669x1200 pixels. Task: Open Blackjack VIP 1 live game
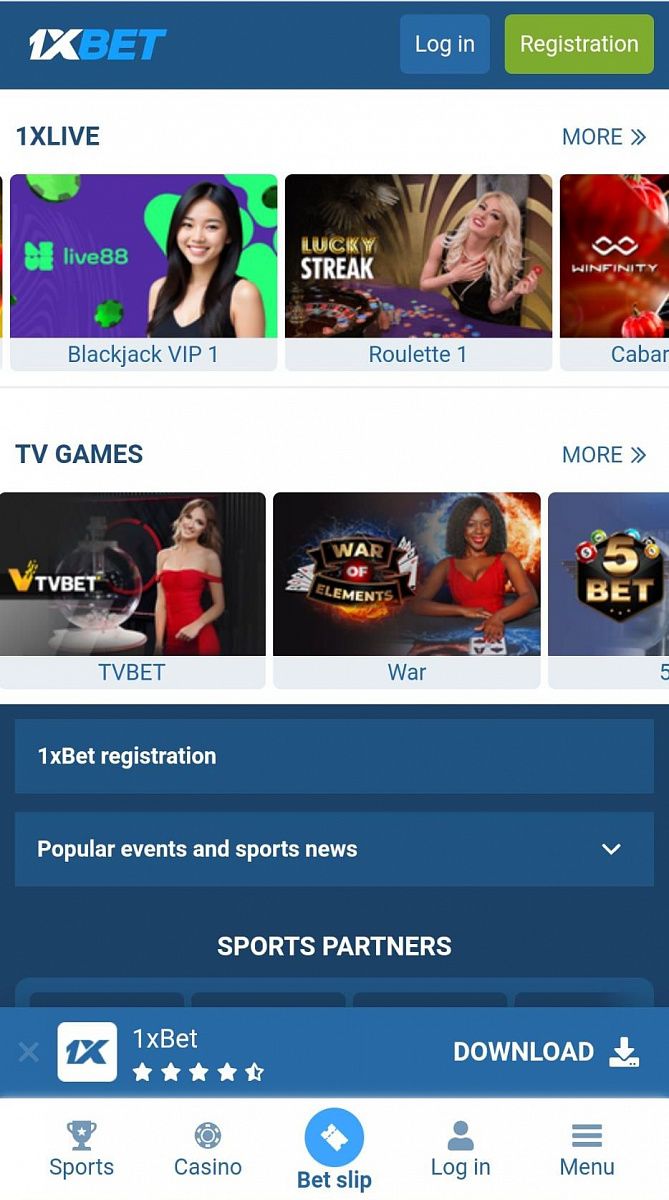[x=143, y=272]
